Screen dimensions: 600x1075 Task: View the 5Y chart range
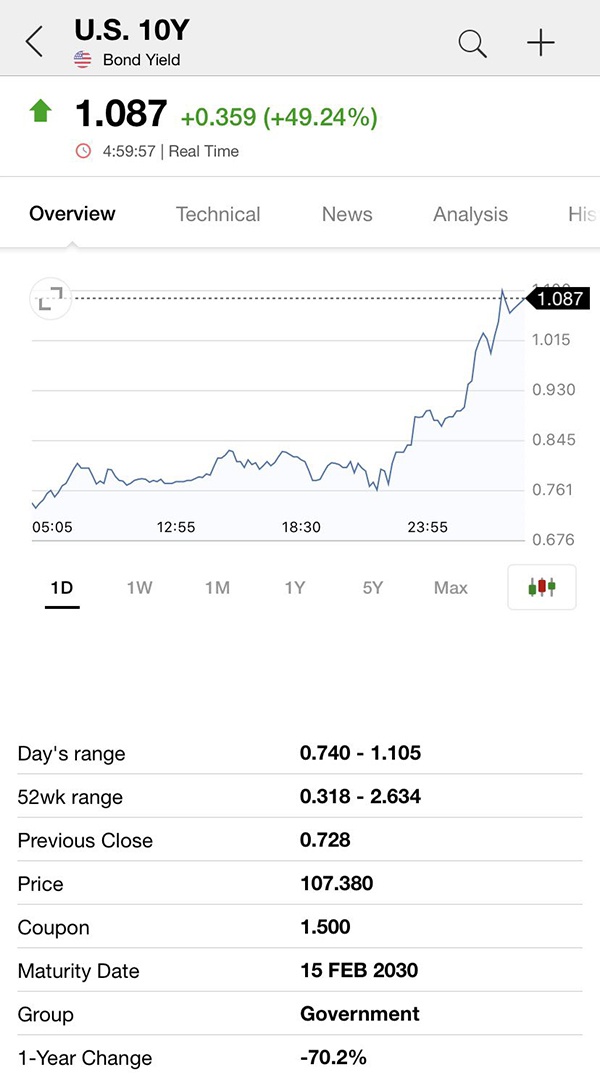tap(372, 588)
